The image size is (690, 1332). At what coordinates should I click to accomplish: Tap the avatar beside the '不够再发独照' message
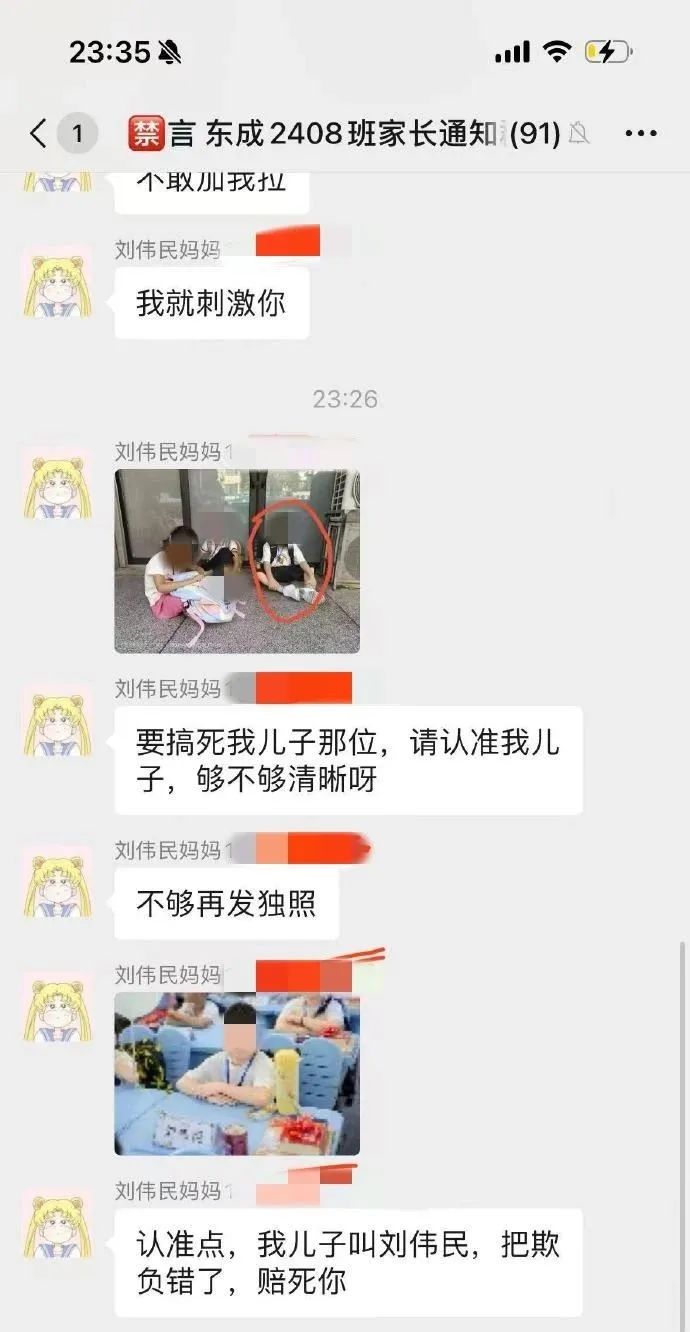58,884
